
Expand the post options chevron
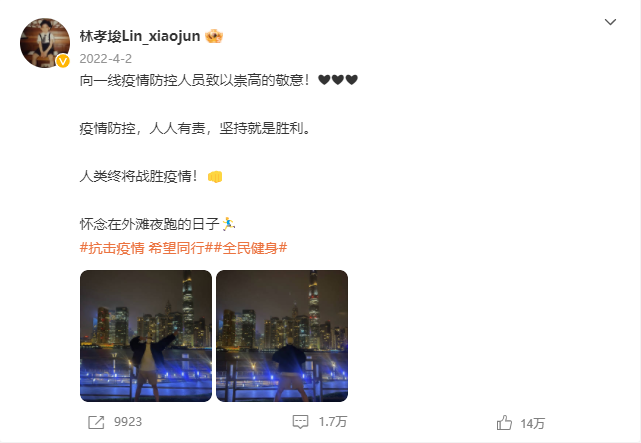tap(611, 20)
